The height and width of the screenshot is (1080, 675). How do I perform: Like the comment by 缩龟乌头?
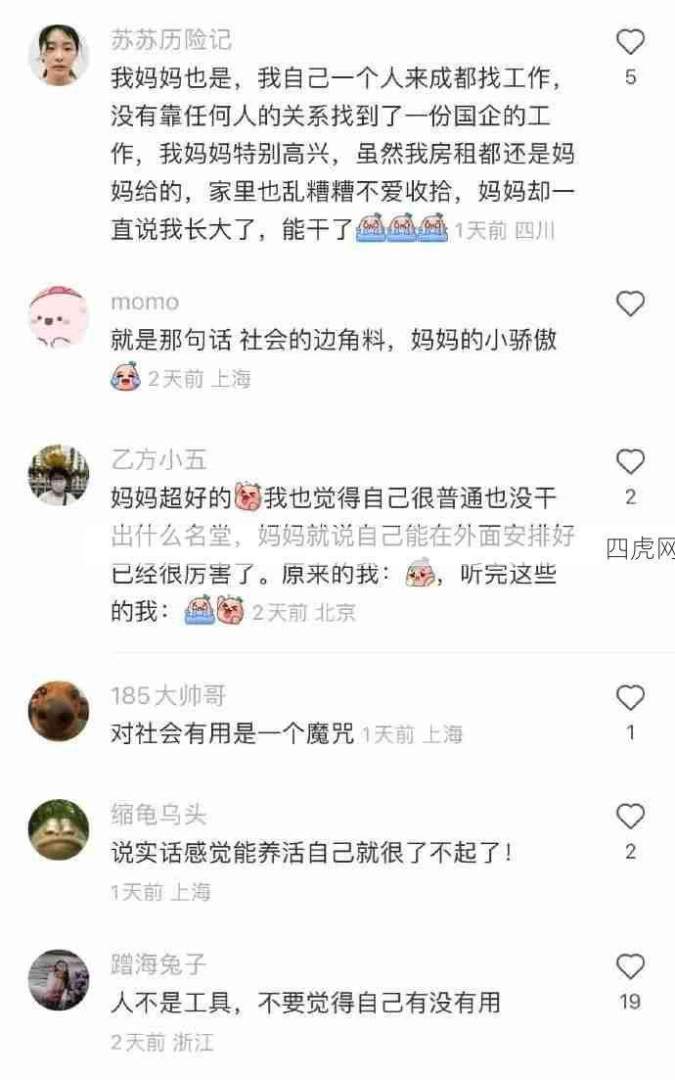click(x=630, y=817)
